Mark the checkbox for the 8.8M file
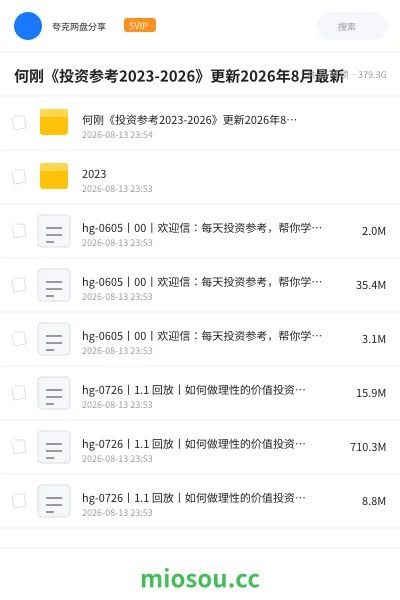 (19, 501)
